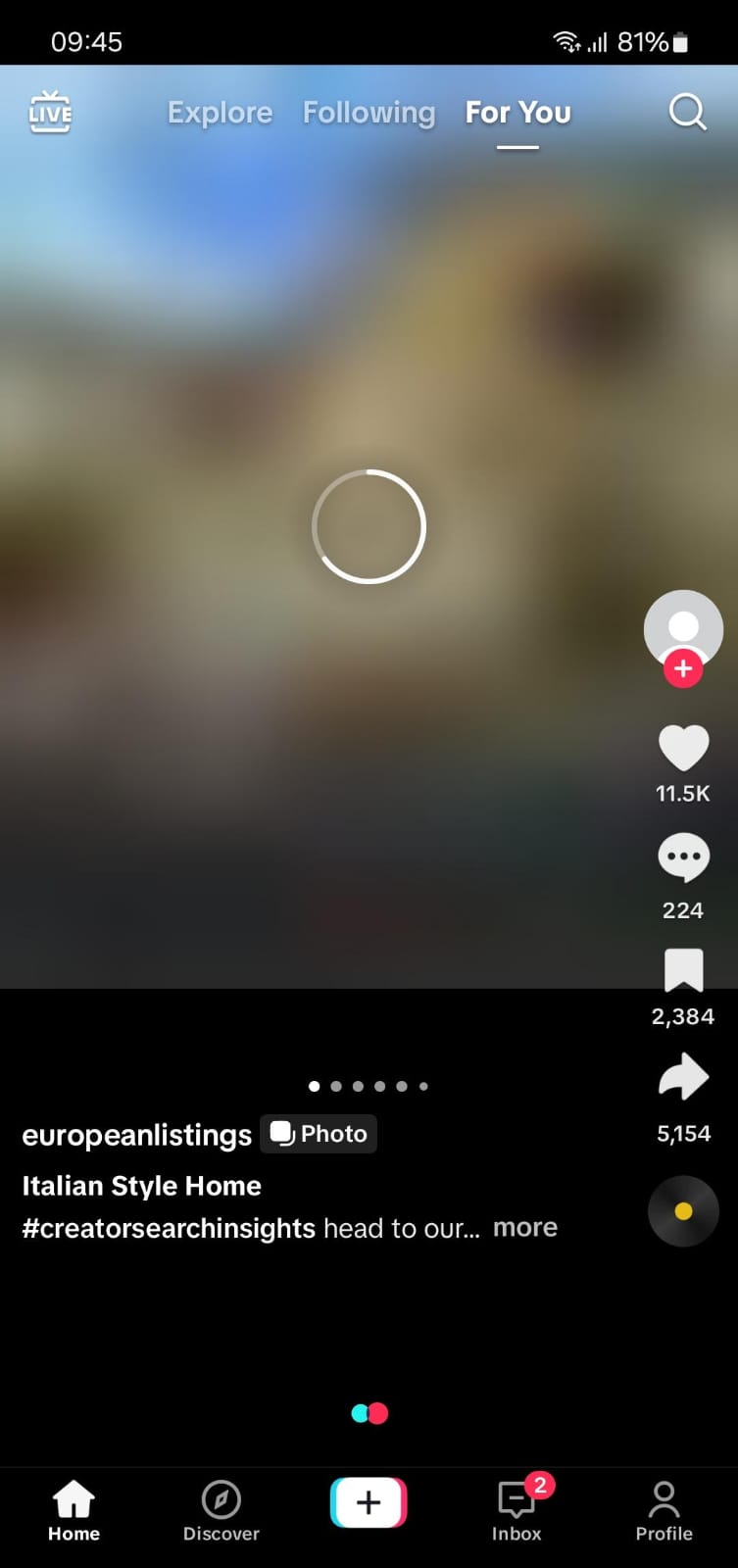Switch to the Following tab
The width and height of the screenshot is (738, 1568).
369,113
